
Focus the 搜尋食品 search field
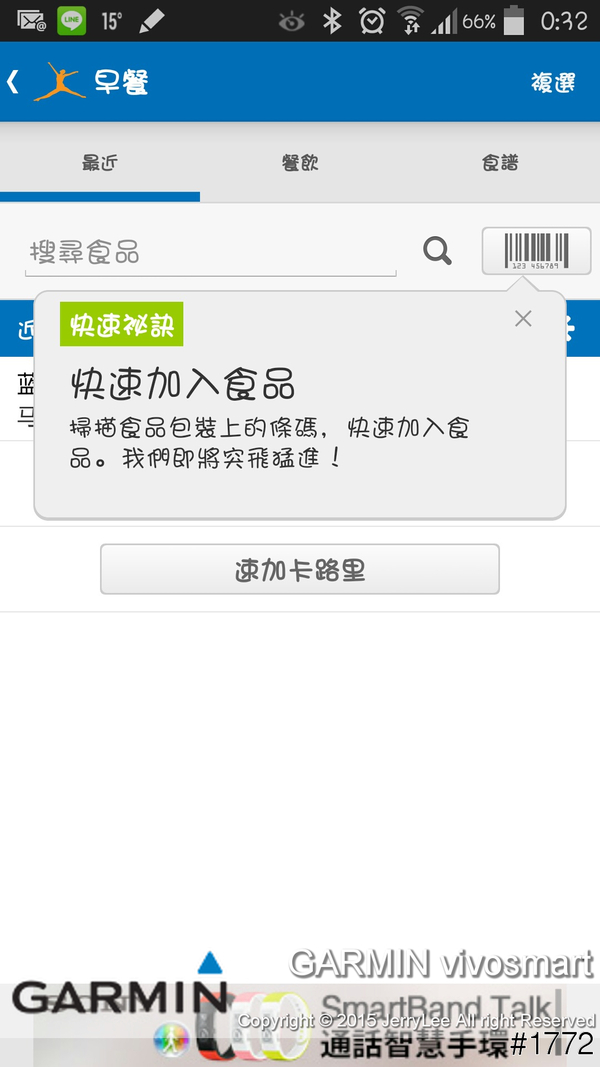(x=210, y=252)
